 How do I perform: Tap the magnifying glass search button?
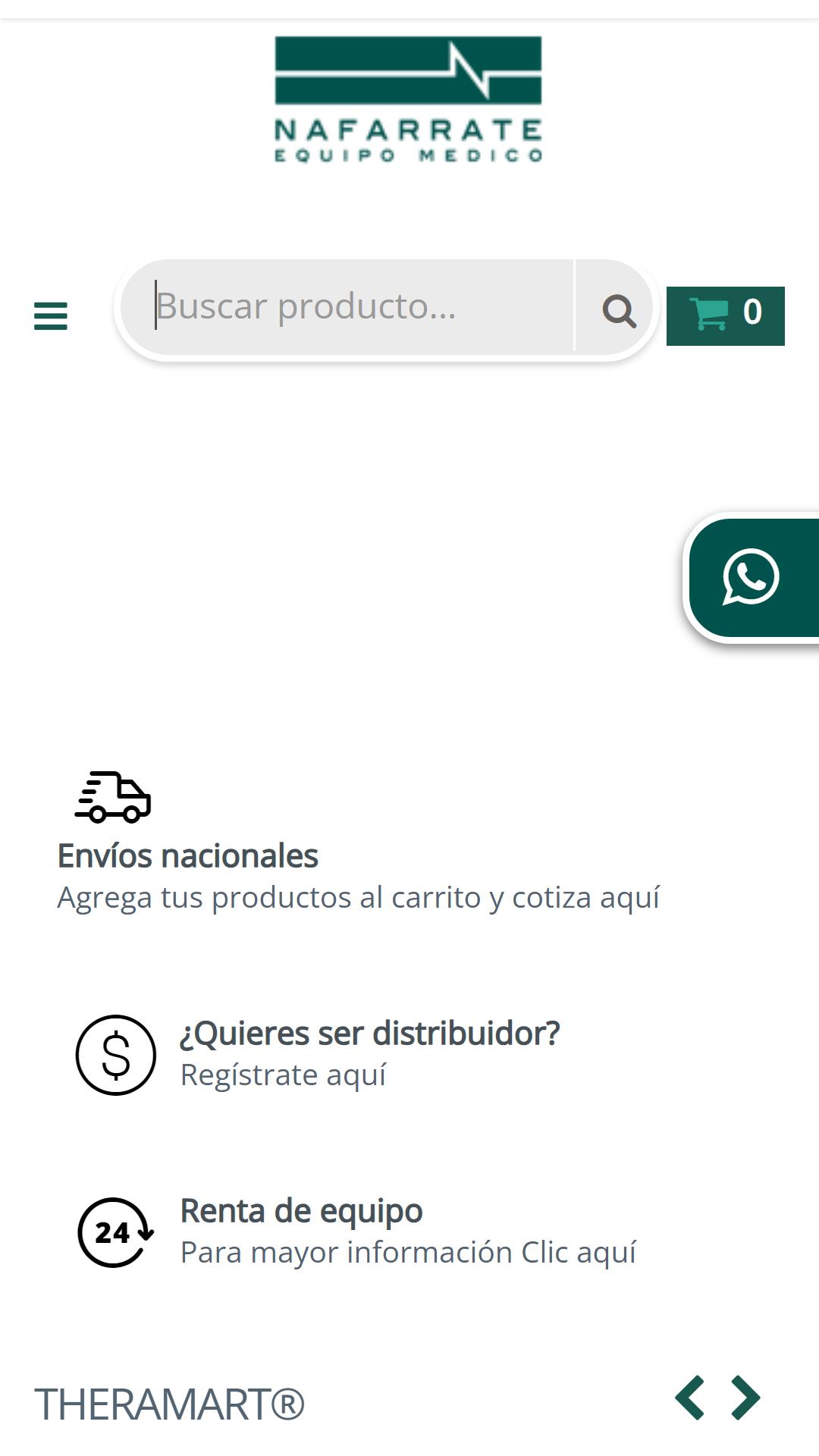pyautogui.click(x=617, y=309)
